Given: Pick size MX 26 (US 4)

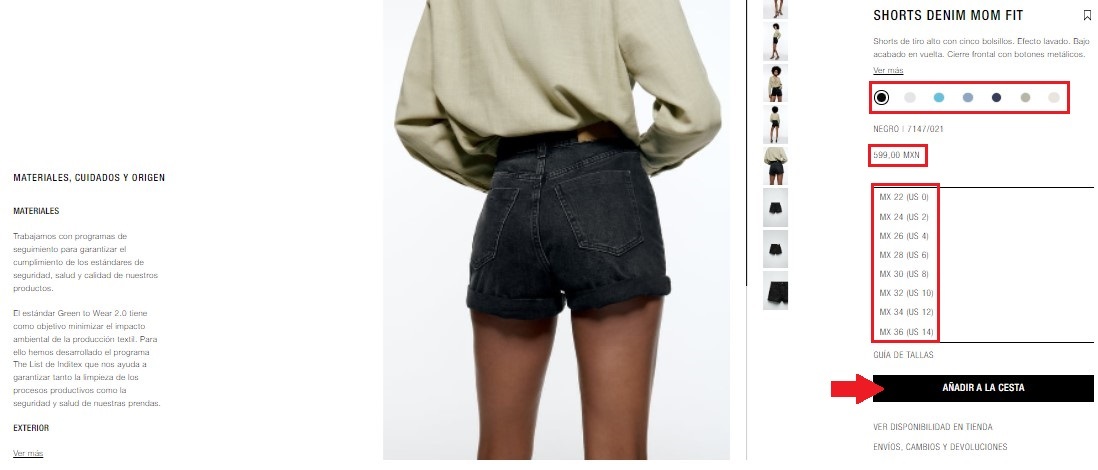Looking at the screenshot, I should 903,236.
